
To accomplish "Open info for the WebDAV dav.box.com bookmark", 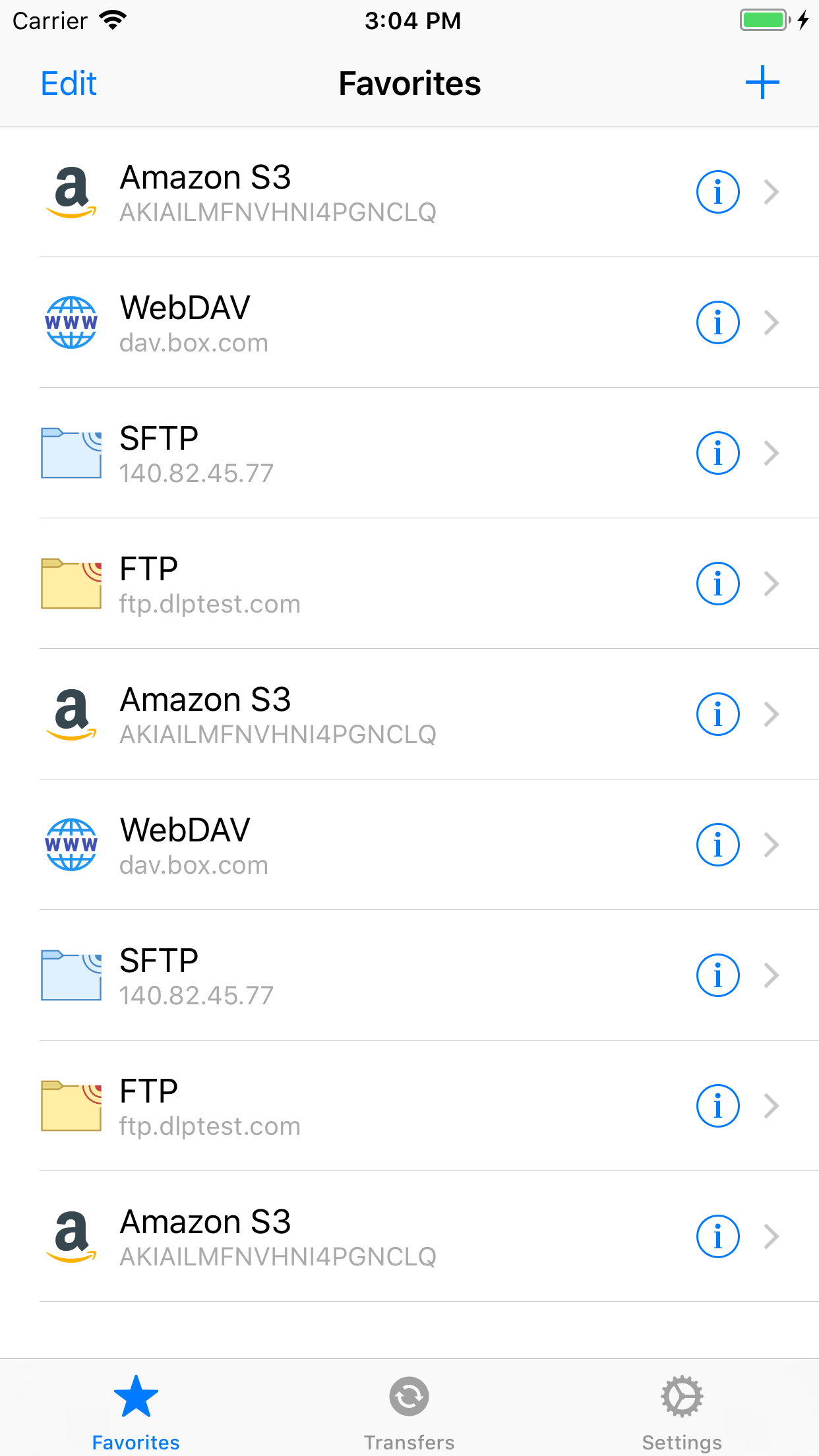I will 717,321.
